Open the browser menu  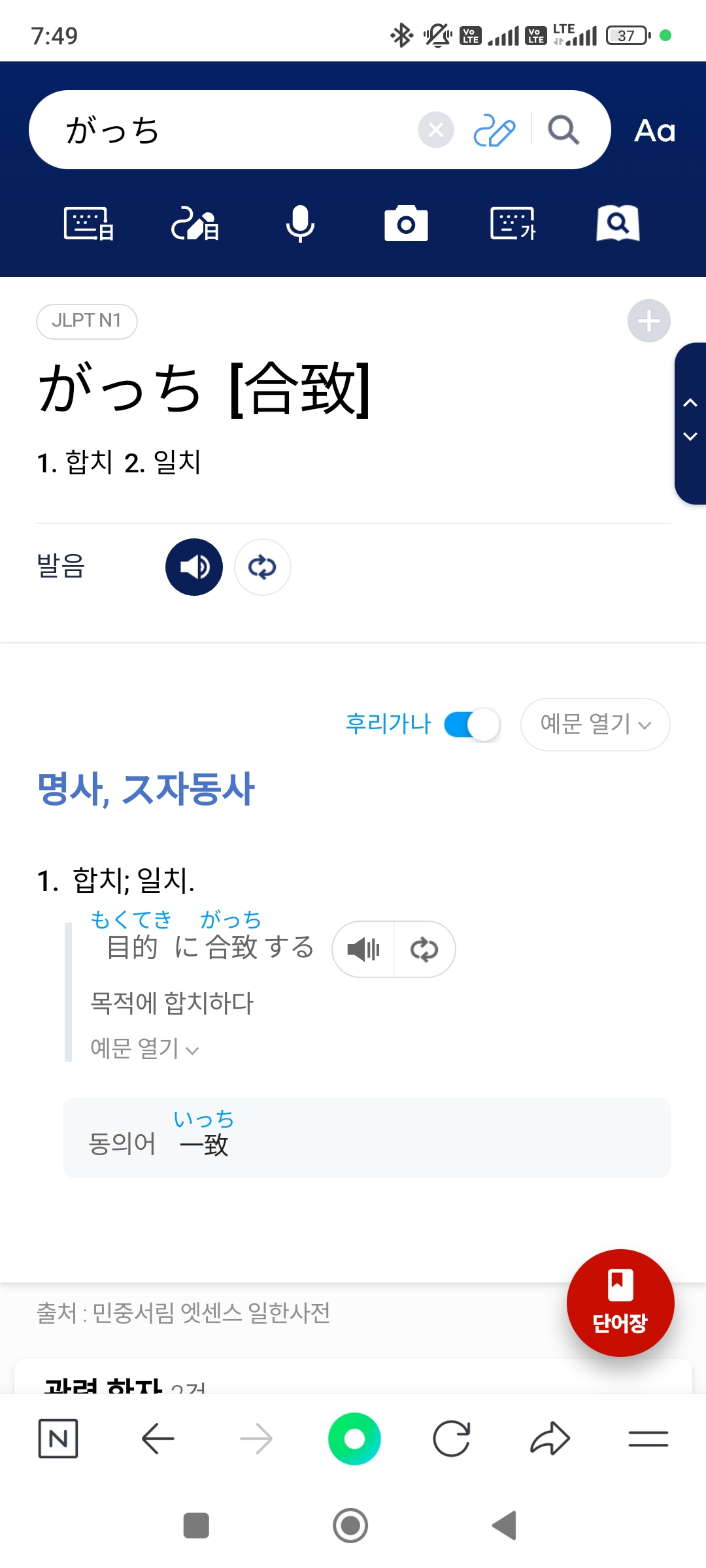click(x=648, y=1438)
